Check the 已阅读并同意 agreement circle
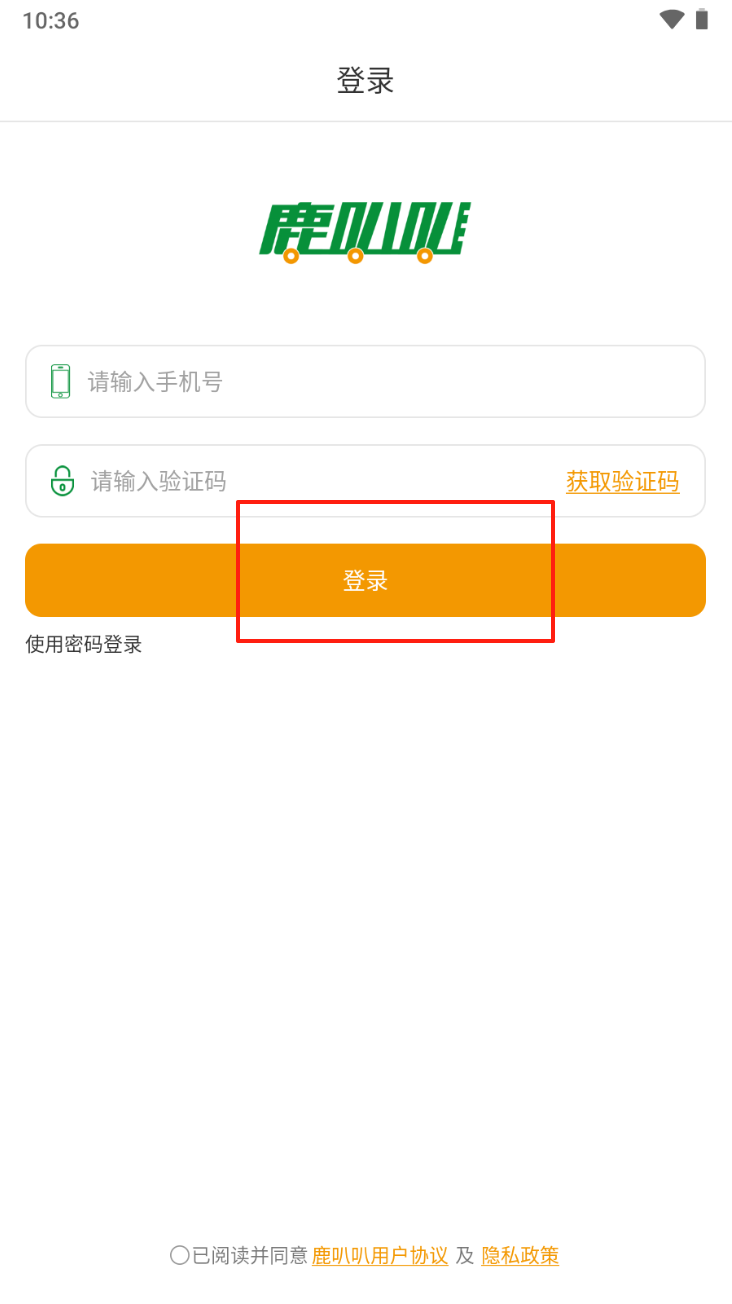This screenshot has height=1304, width=732. (x=180, y=1255)
